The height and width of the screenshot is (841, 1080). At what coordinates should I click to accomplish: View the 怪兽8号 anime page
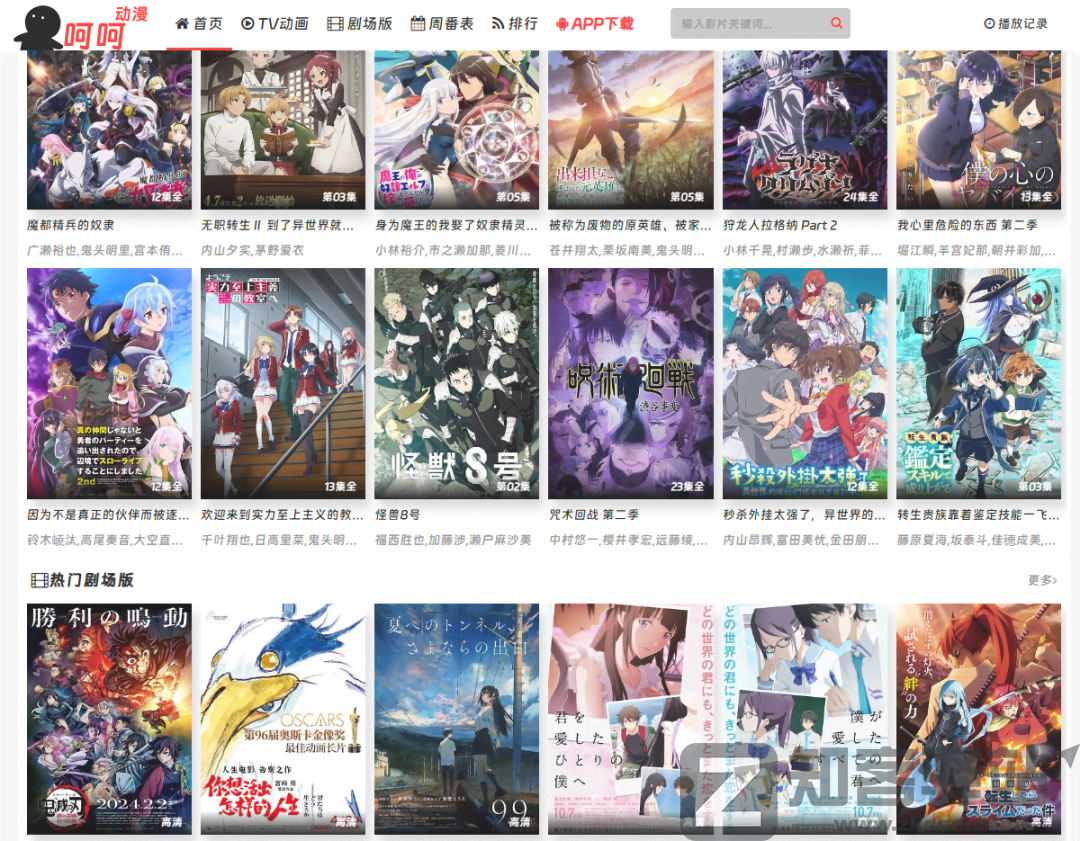pos(457,383)
